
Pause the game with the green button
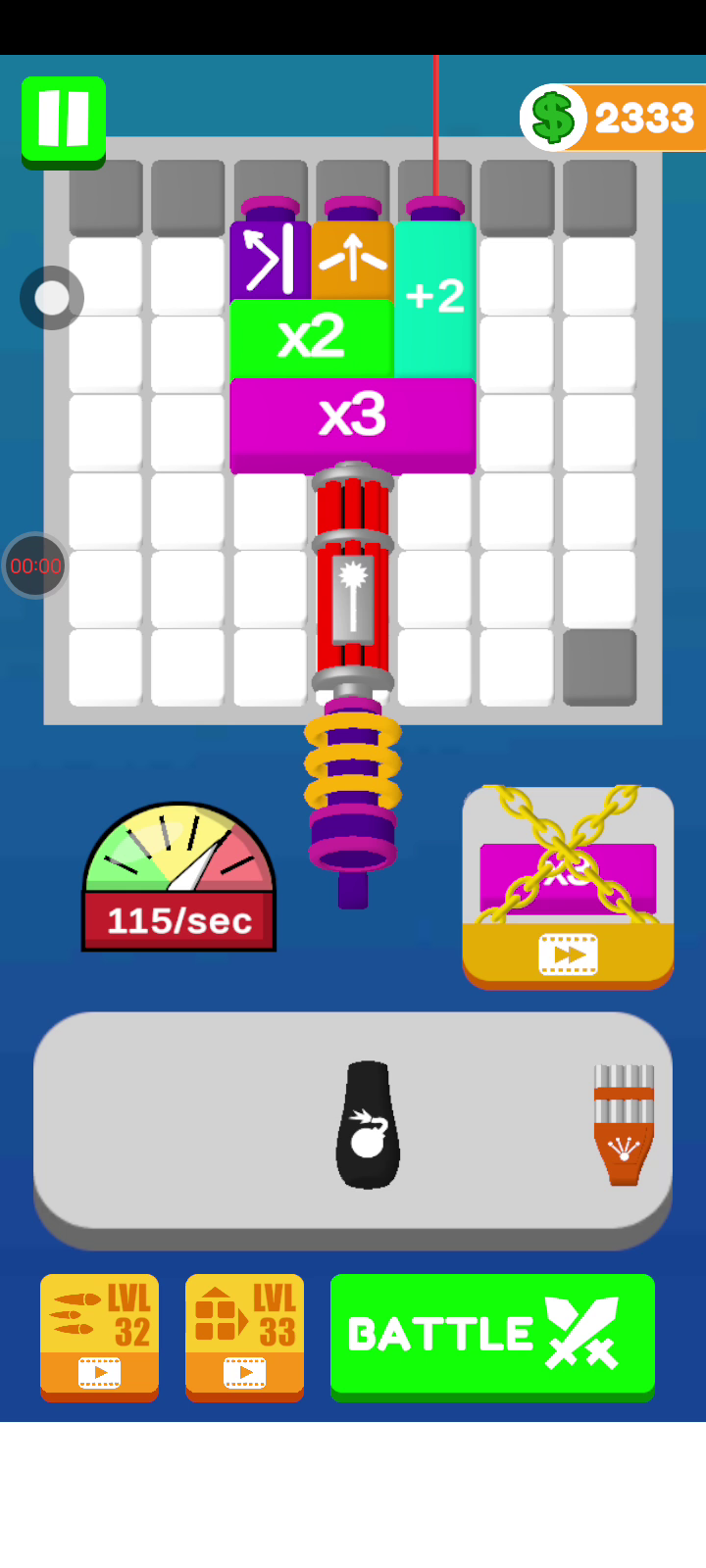(64, 120)
